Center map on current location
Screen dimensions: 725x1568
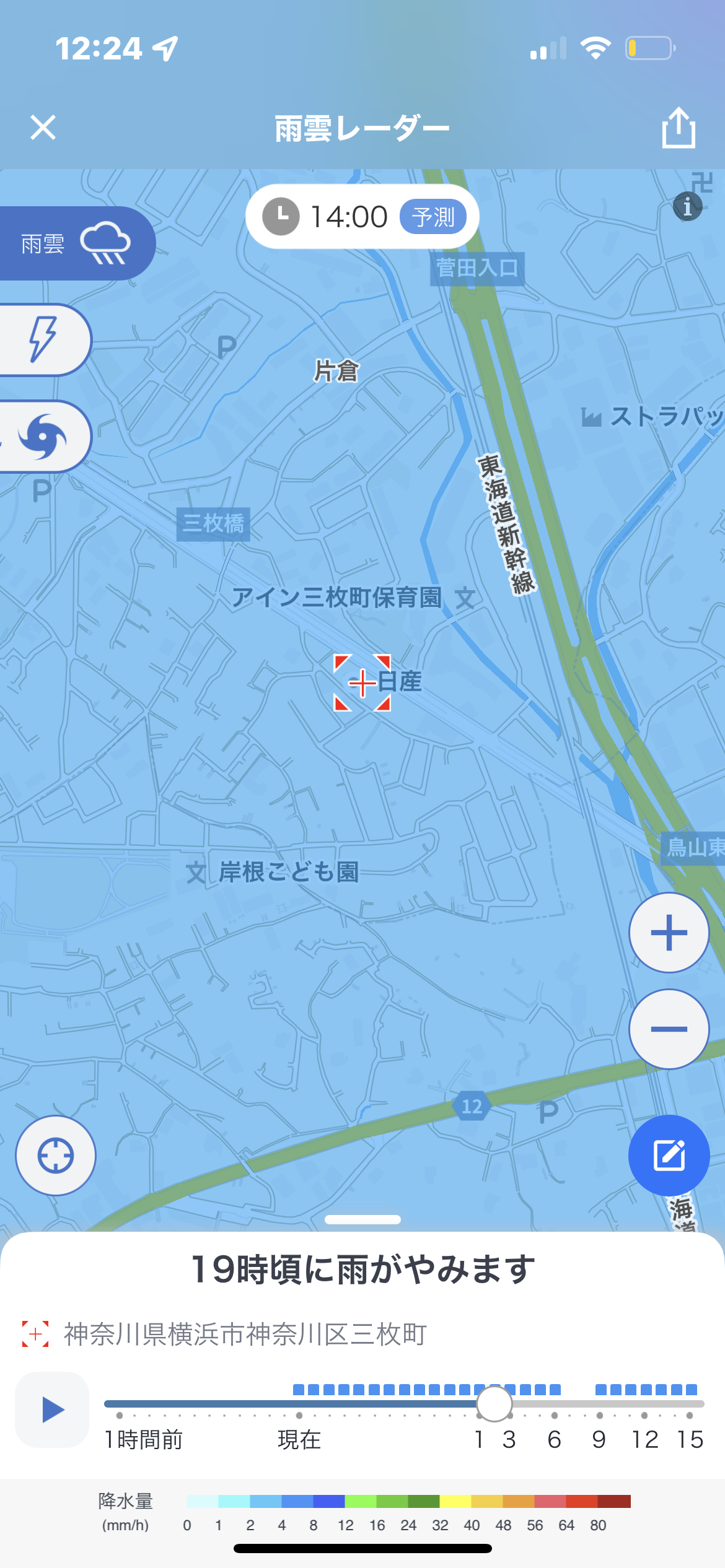click(56, 1155)
